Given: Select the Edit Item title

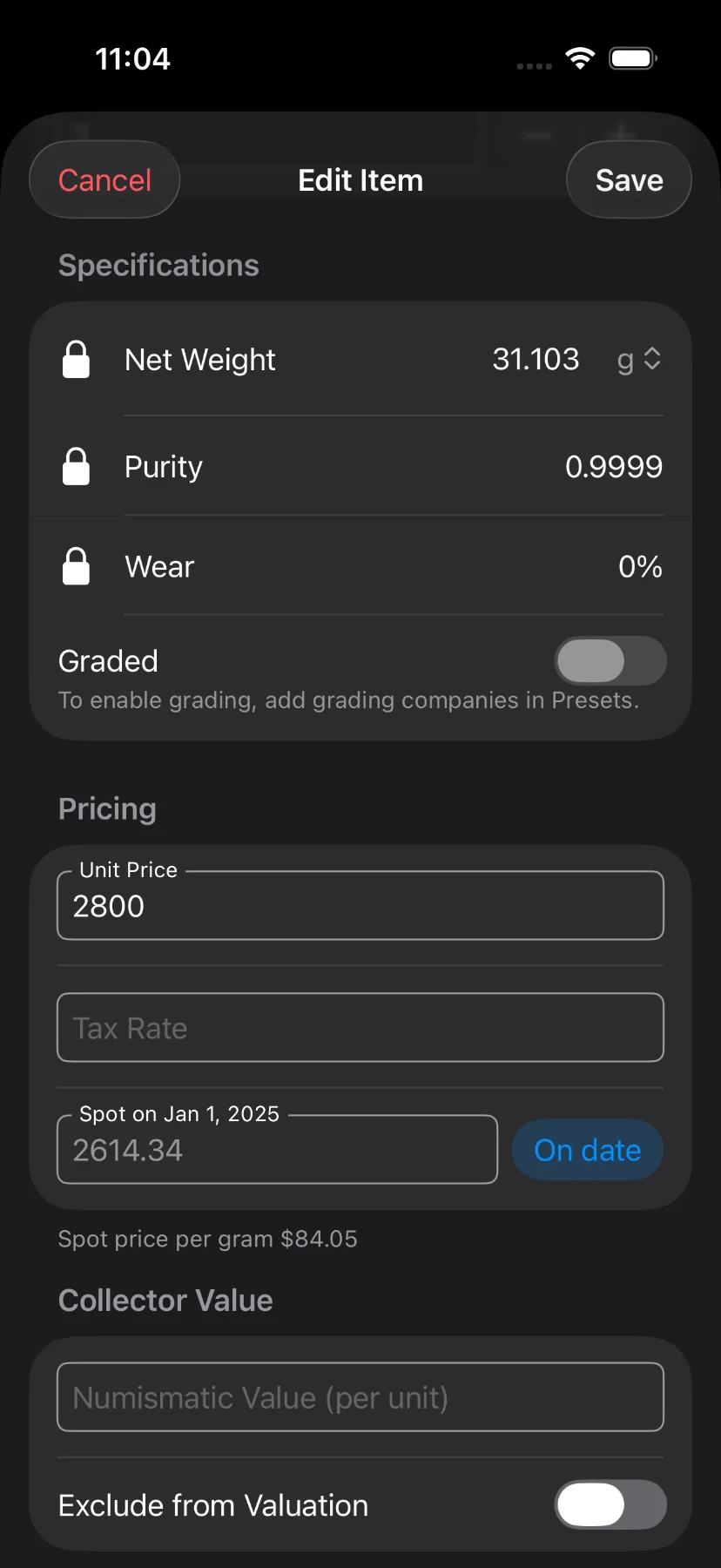Looking at the screenshot, I should point(360,179).
